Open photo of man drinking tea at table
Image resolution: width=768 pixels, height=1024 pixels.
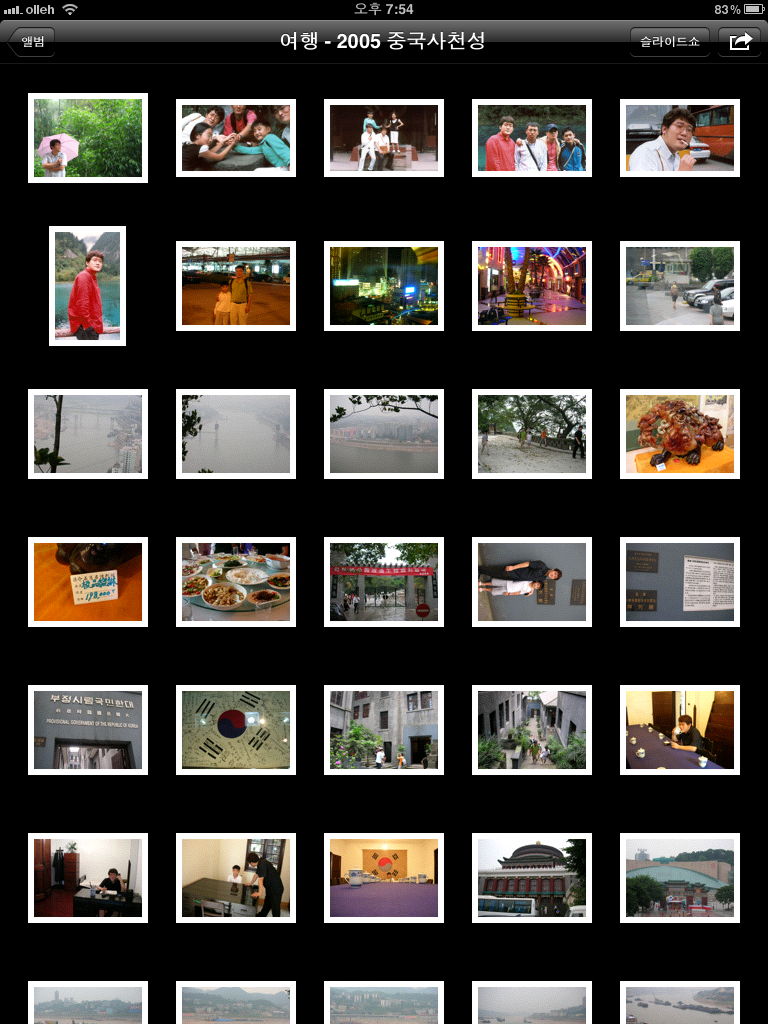[x=680, y=730]
